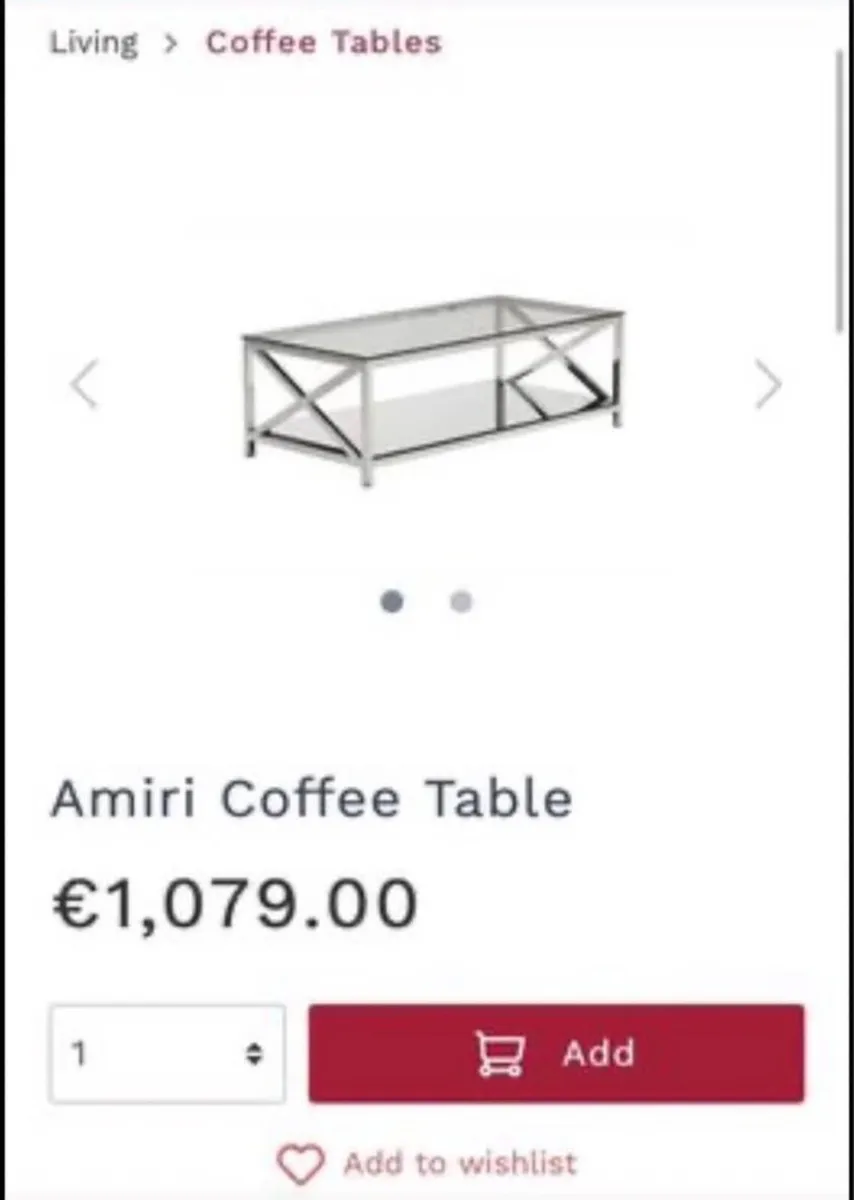The image size is (854, 1200).
Task: Click the left arrow to view previous product image
Action: (x=85, y=385)
